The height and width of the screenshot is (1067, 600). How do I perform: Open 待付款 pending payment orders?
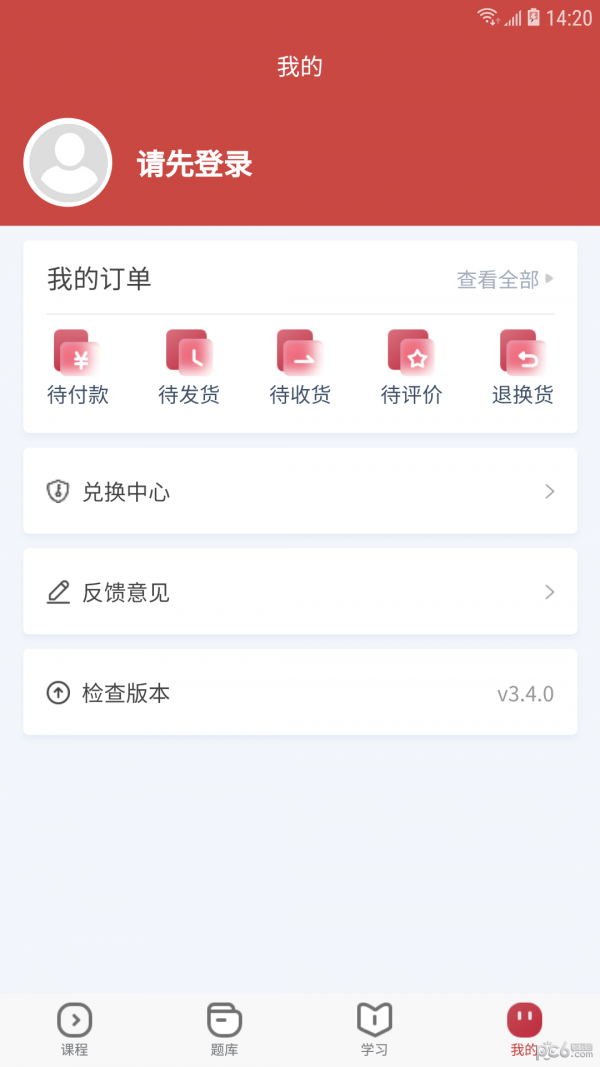tap(78, 367)
